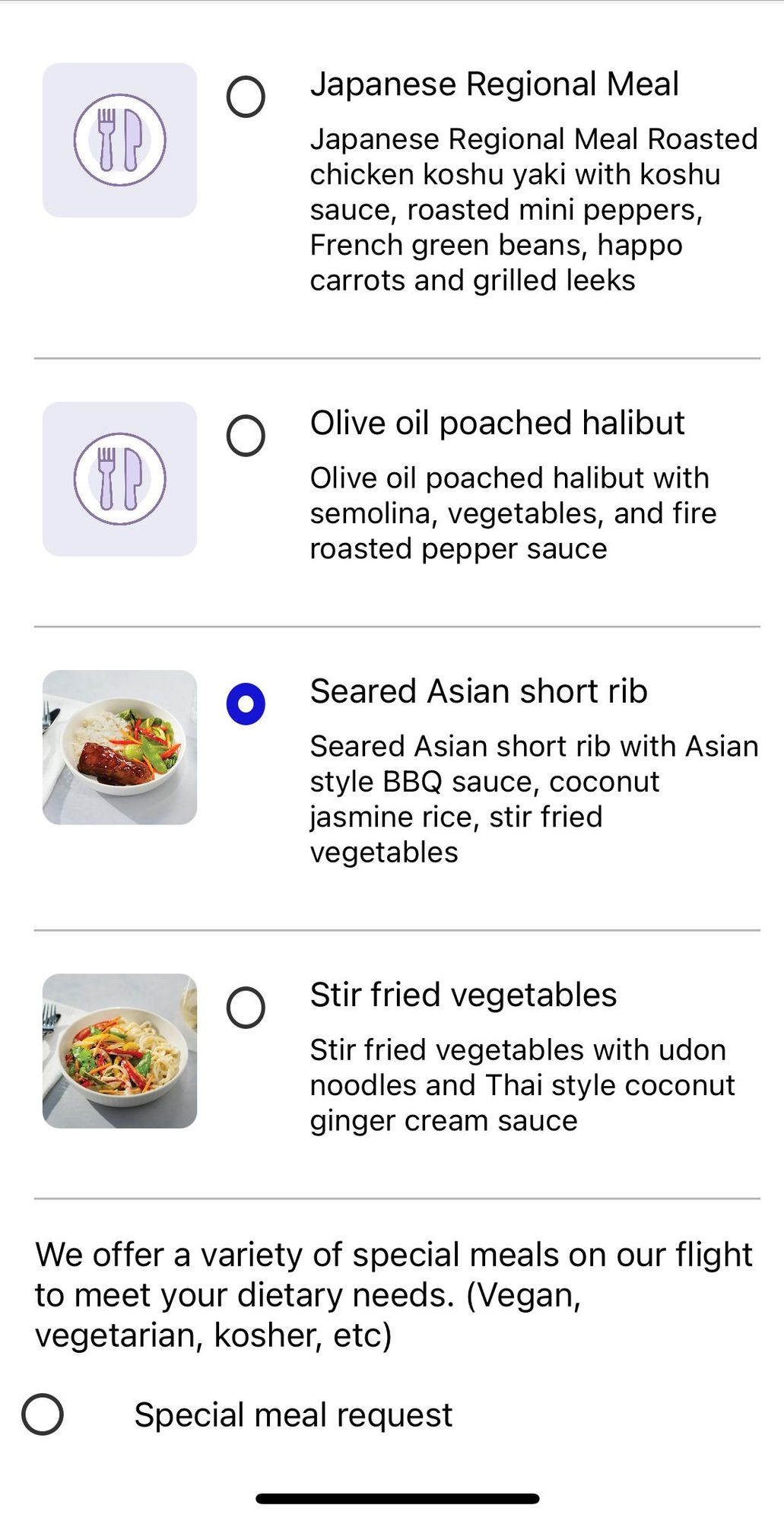Select the Japanese Regional Meal option

click(x=246, y=97)
